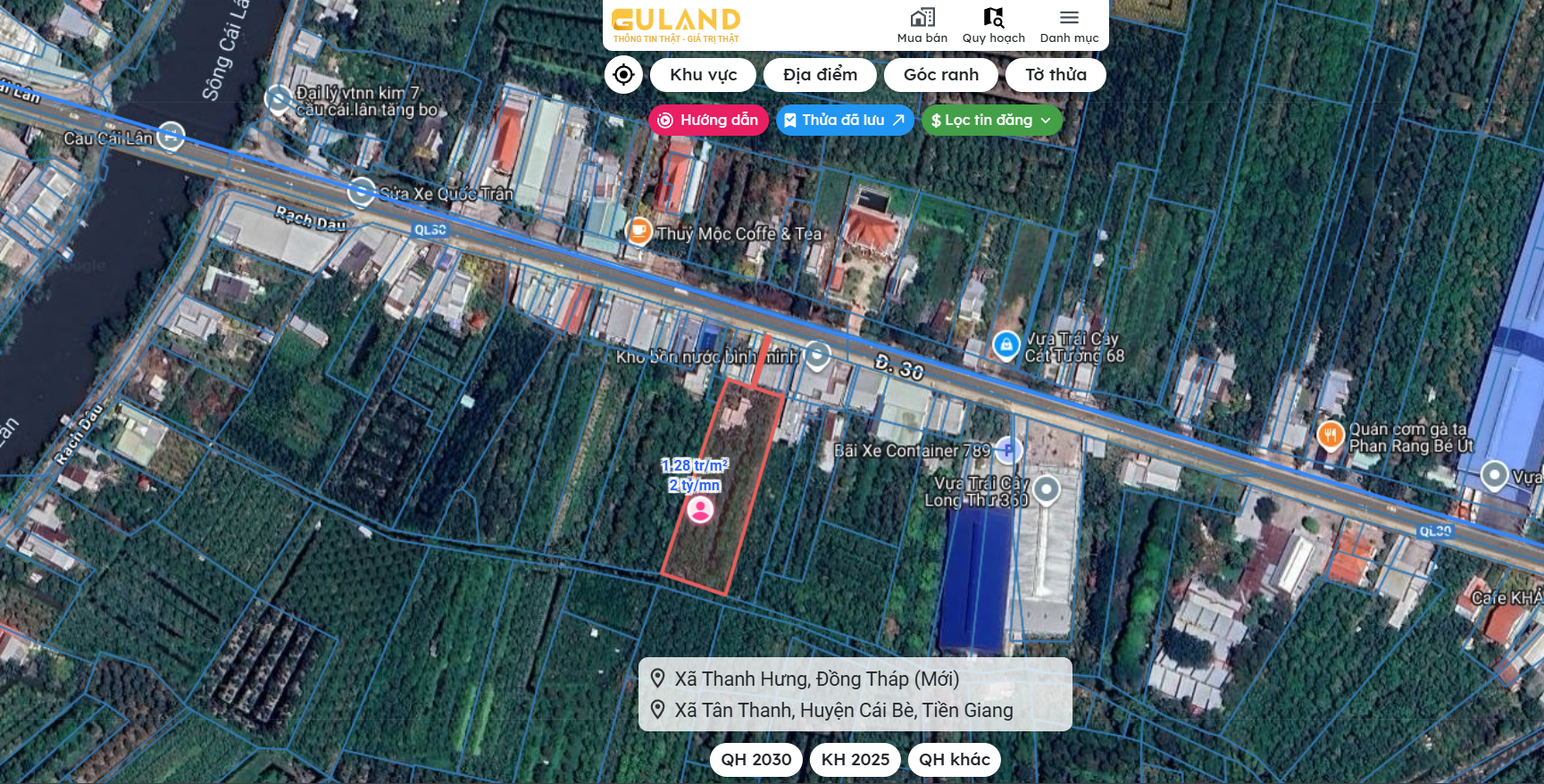Open the Mua bán section

pyautogui.click(x=922, y=26)
